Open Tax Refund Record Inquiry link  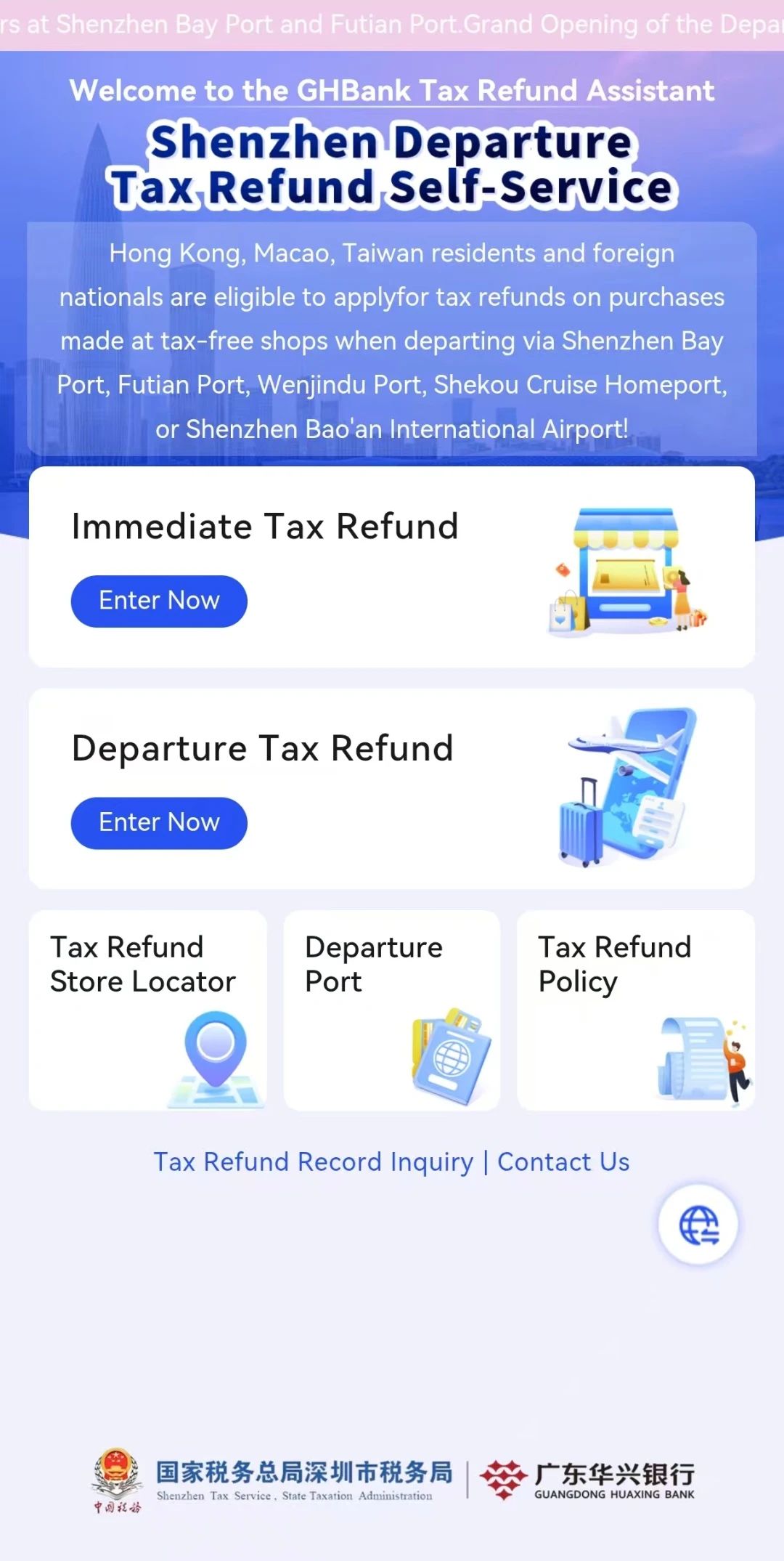coord(313,1161)
